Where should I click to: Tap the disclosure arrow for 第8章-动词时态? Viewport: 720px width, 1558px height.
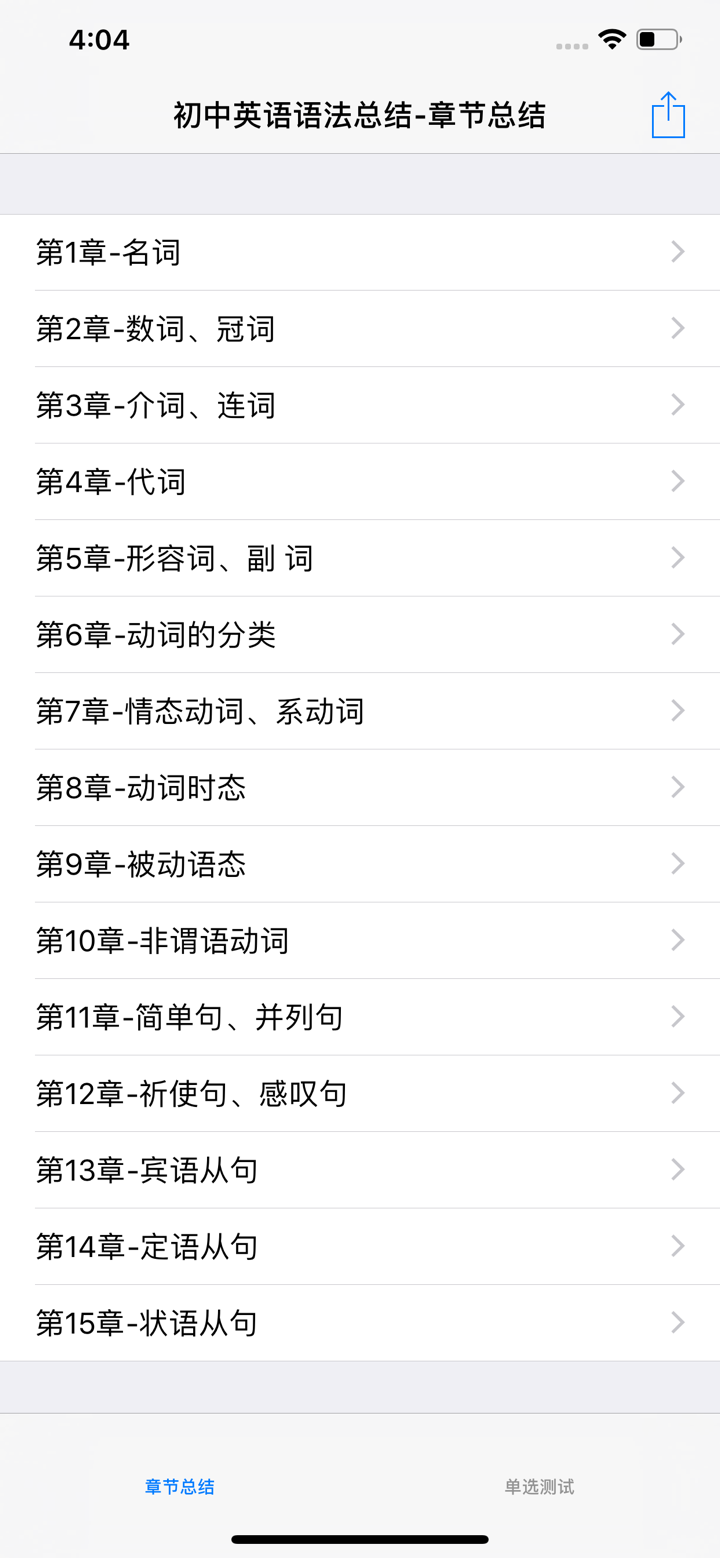676,787
